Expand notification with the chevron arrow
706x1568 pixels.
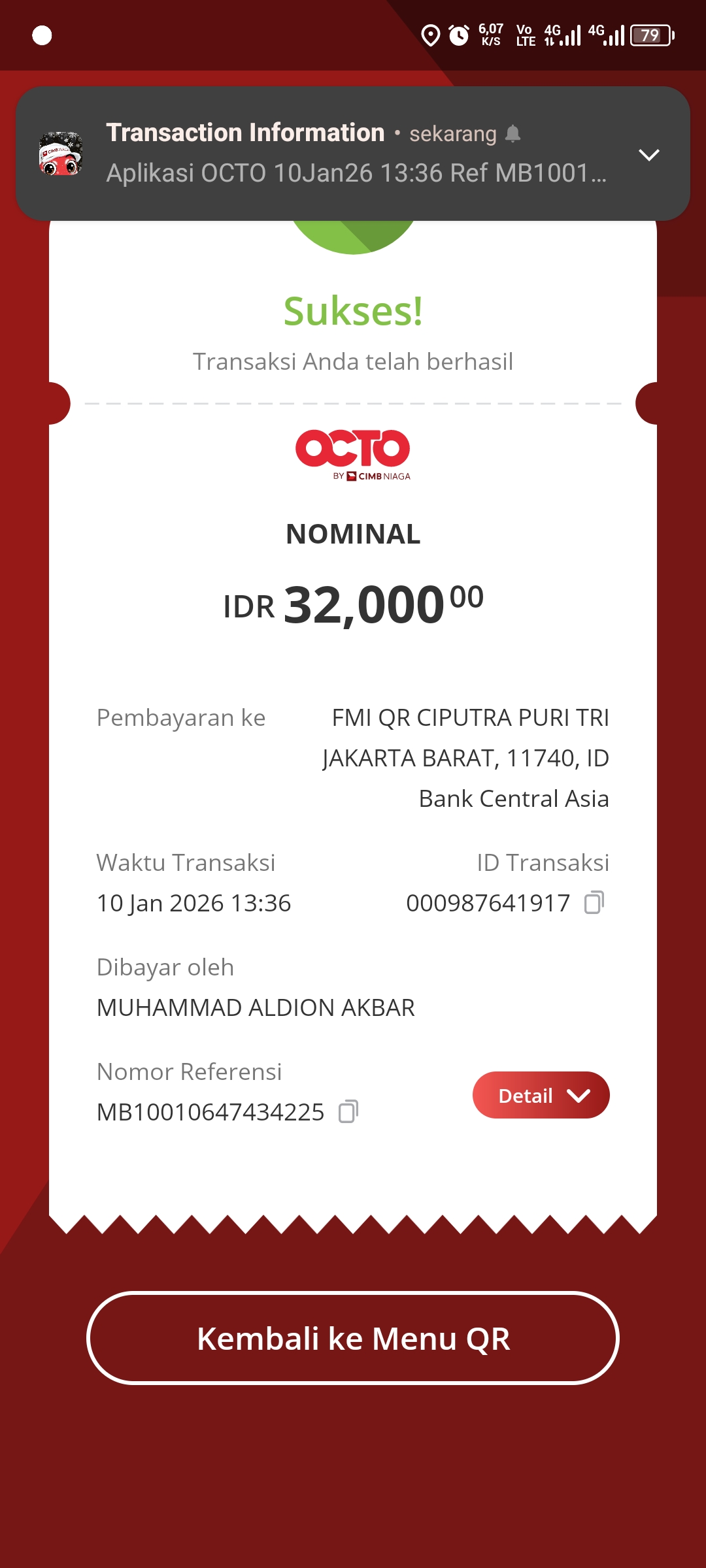coord(648,155)
